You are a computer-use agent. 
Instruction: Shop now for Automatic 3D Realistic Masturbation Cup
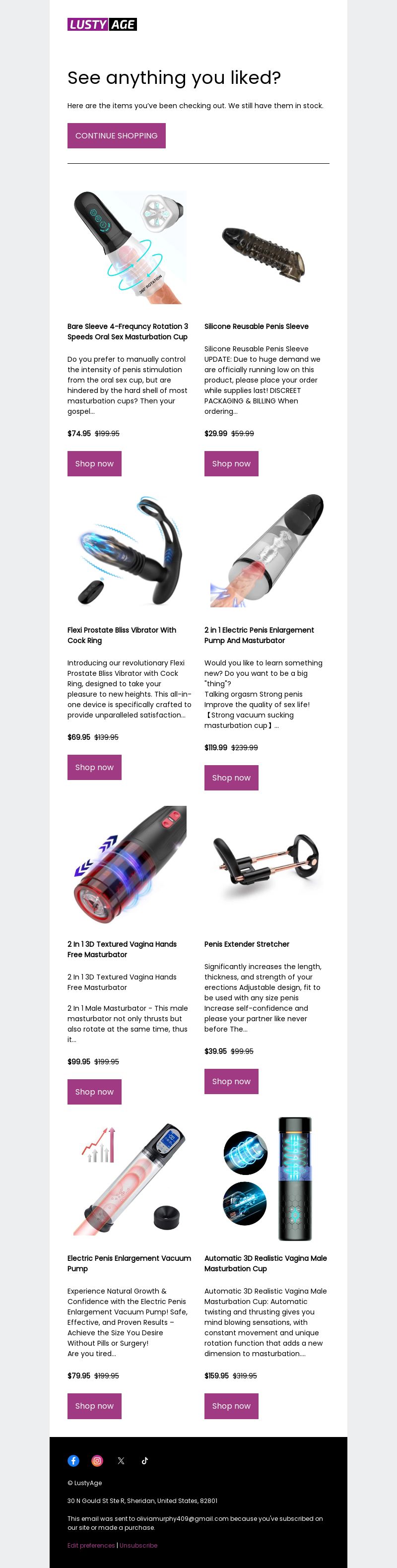pyautogui.click(x=231, y=1406)
